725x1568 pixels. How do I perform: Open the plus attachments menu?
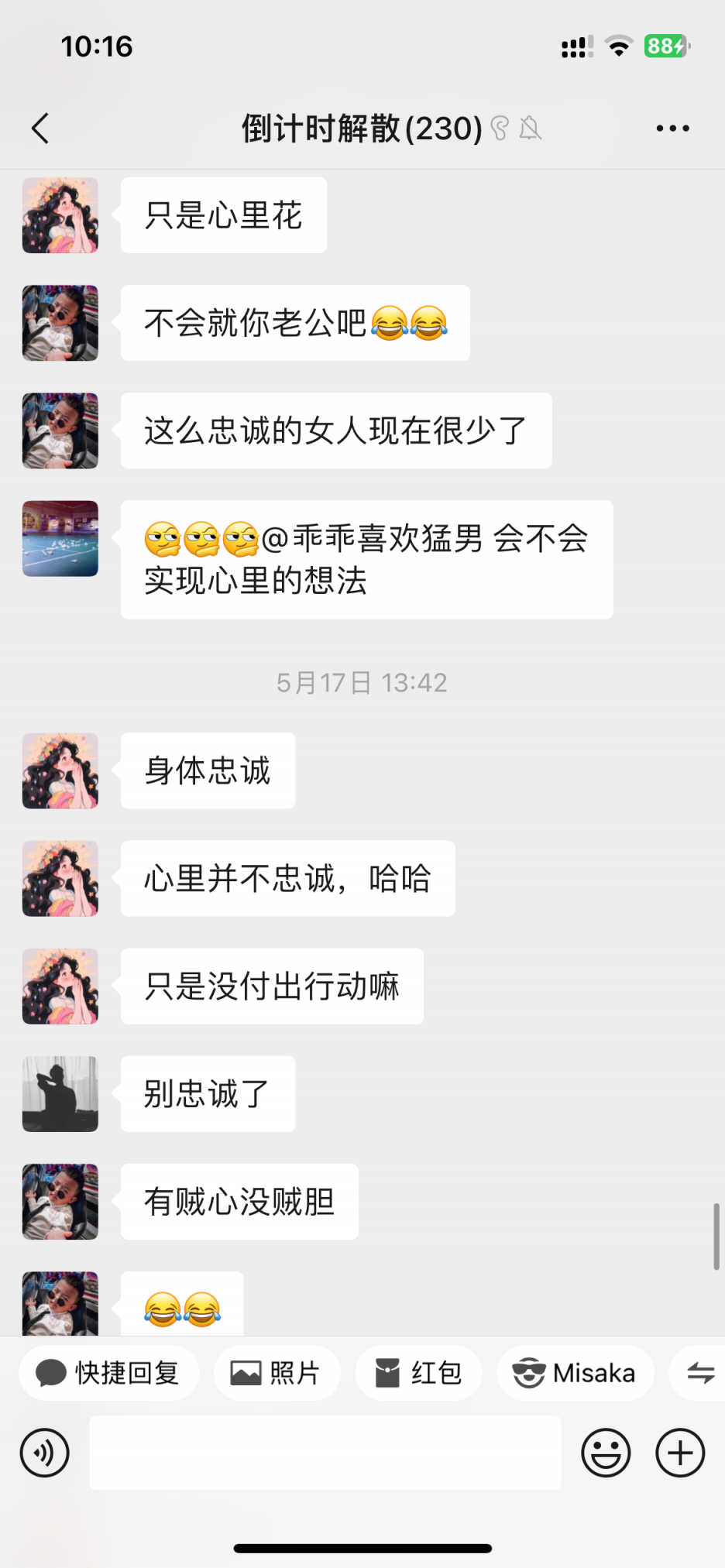point(680,1453)
